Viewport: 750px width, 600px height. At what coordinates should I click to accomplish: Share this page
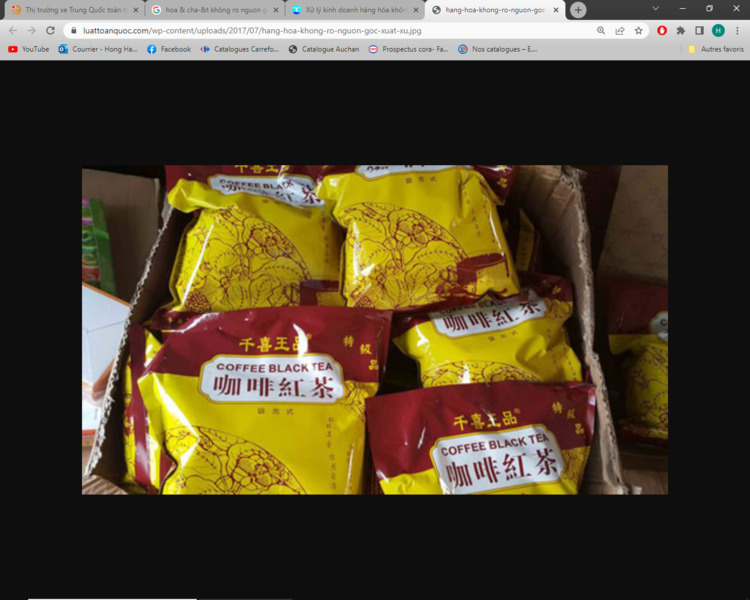point(620,31)
